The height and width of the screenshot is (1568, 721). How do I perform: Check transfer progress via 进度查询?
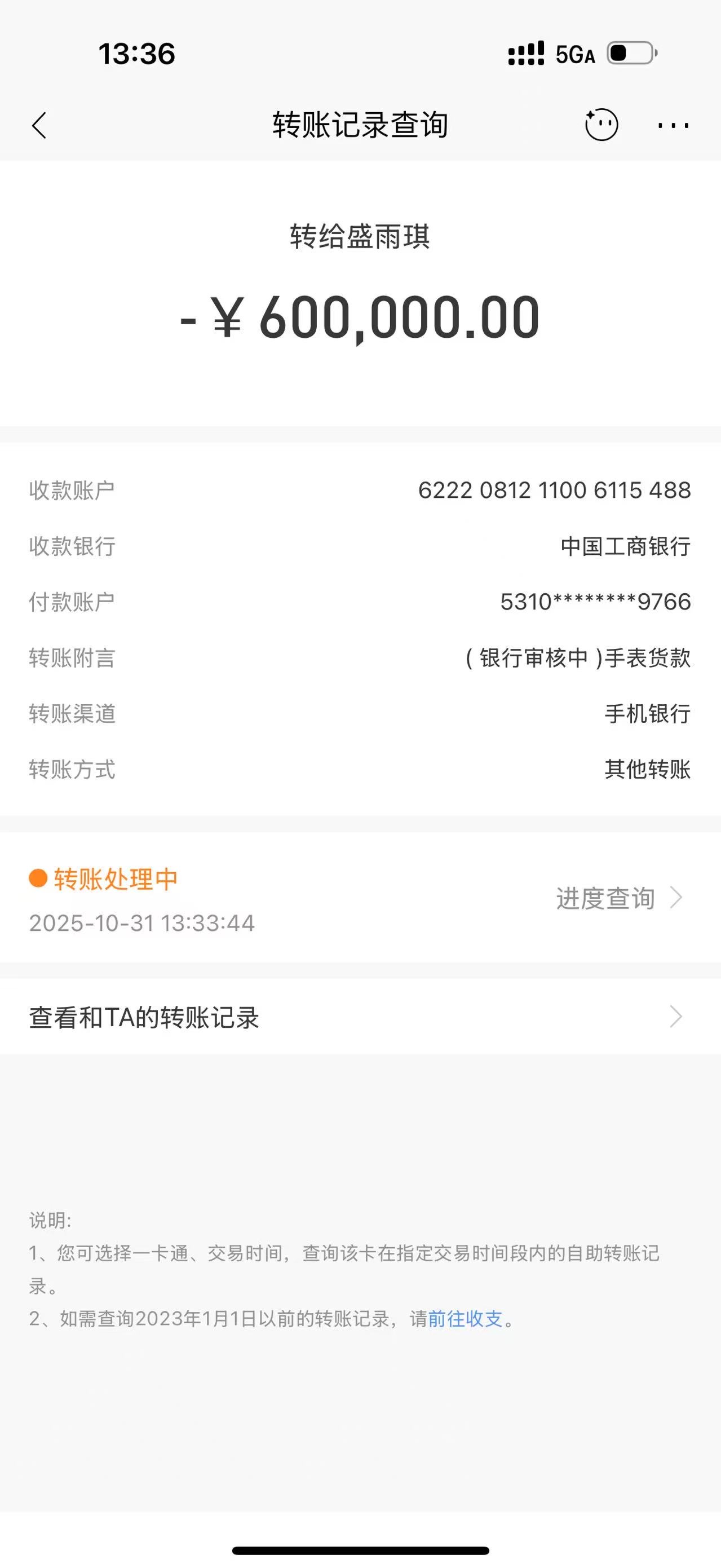point(618,898)
